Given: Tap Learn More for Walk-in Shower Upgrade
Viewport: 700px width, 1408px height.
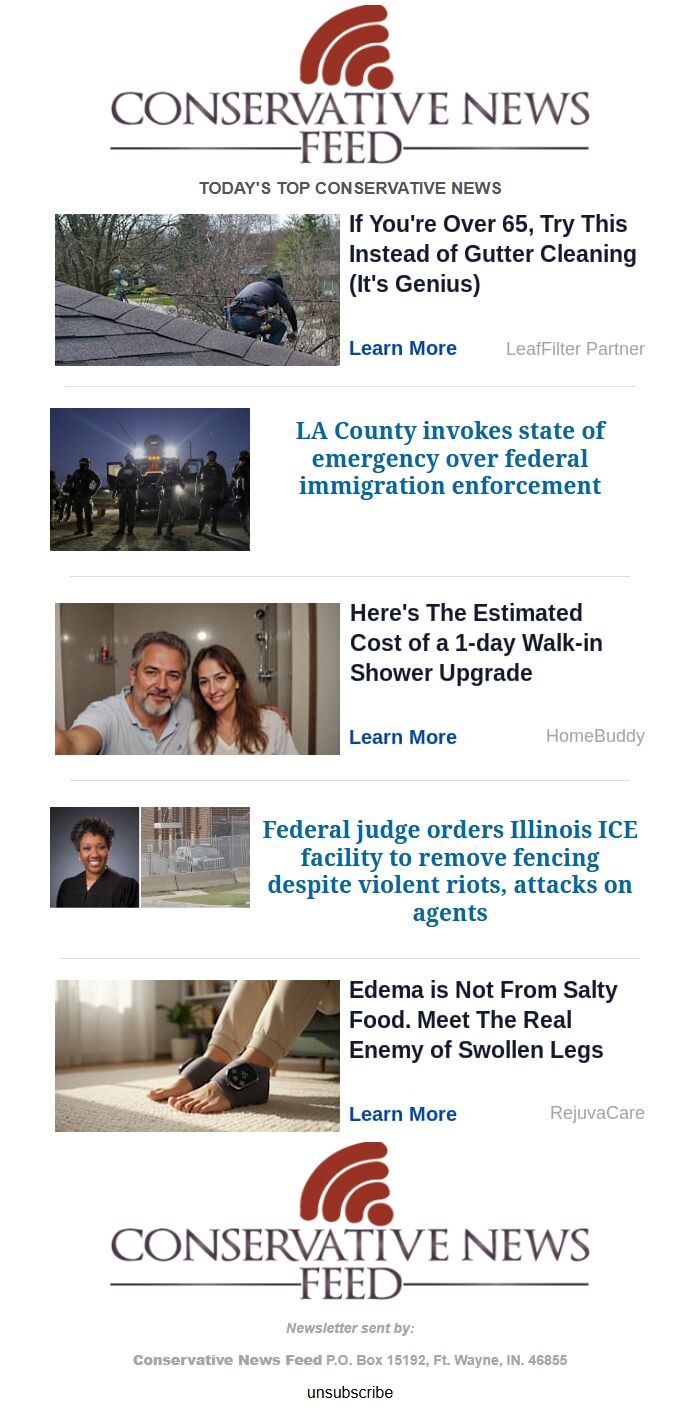Looking at the screenshot, I should pyautogui.click(x=402, y=737).
